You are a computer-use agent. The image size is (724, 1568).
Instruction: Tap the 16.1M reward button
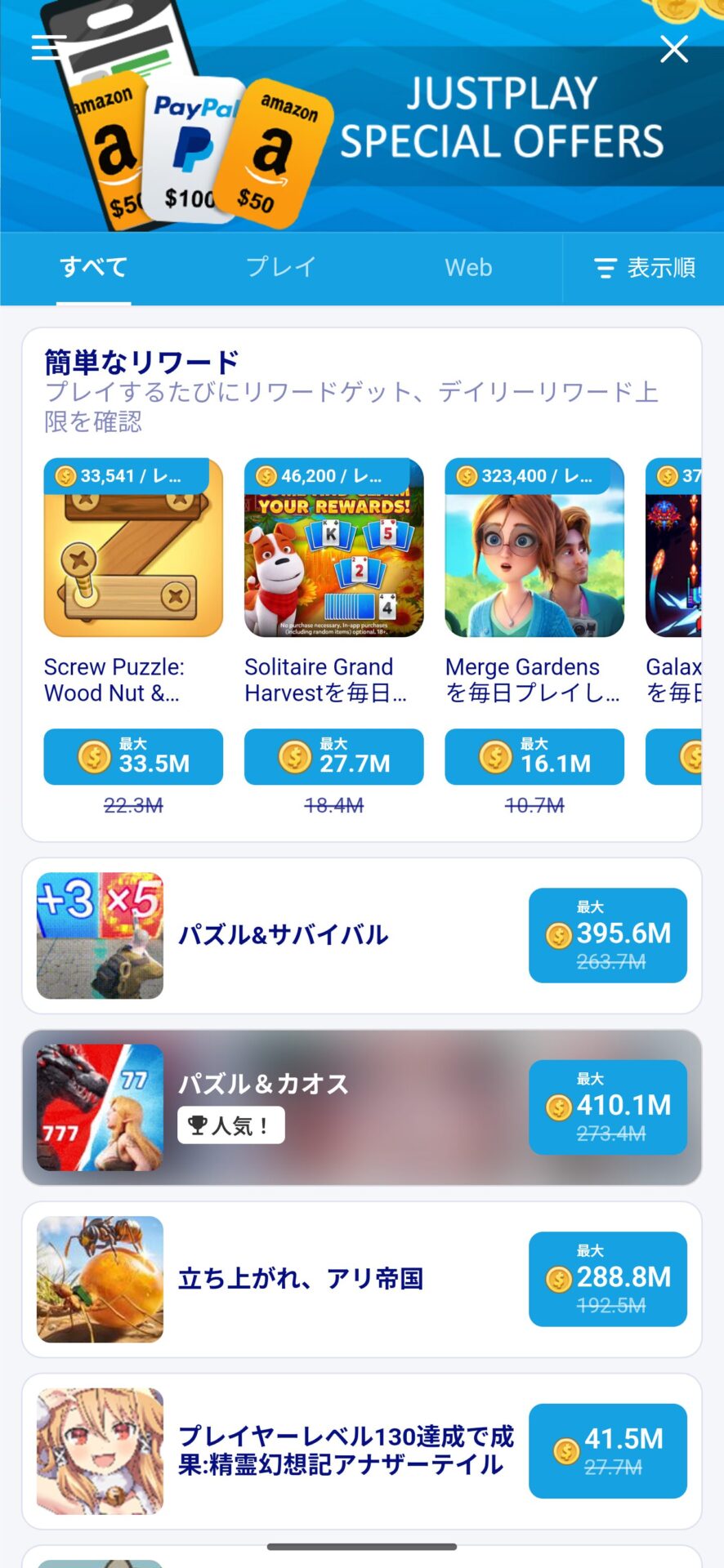click(x=534, y=757)
